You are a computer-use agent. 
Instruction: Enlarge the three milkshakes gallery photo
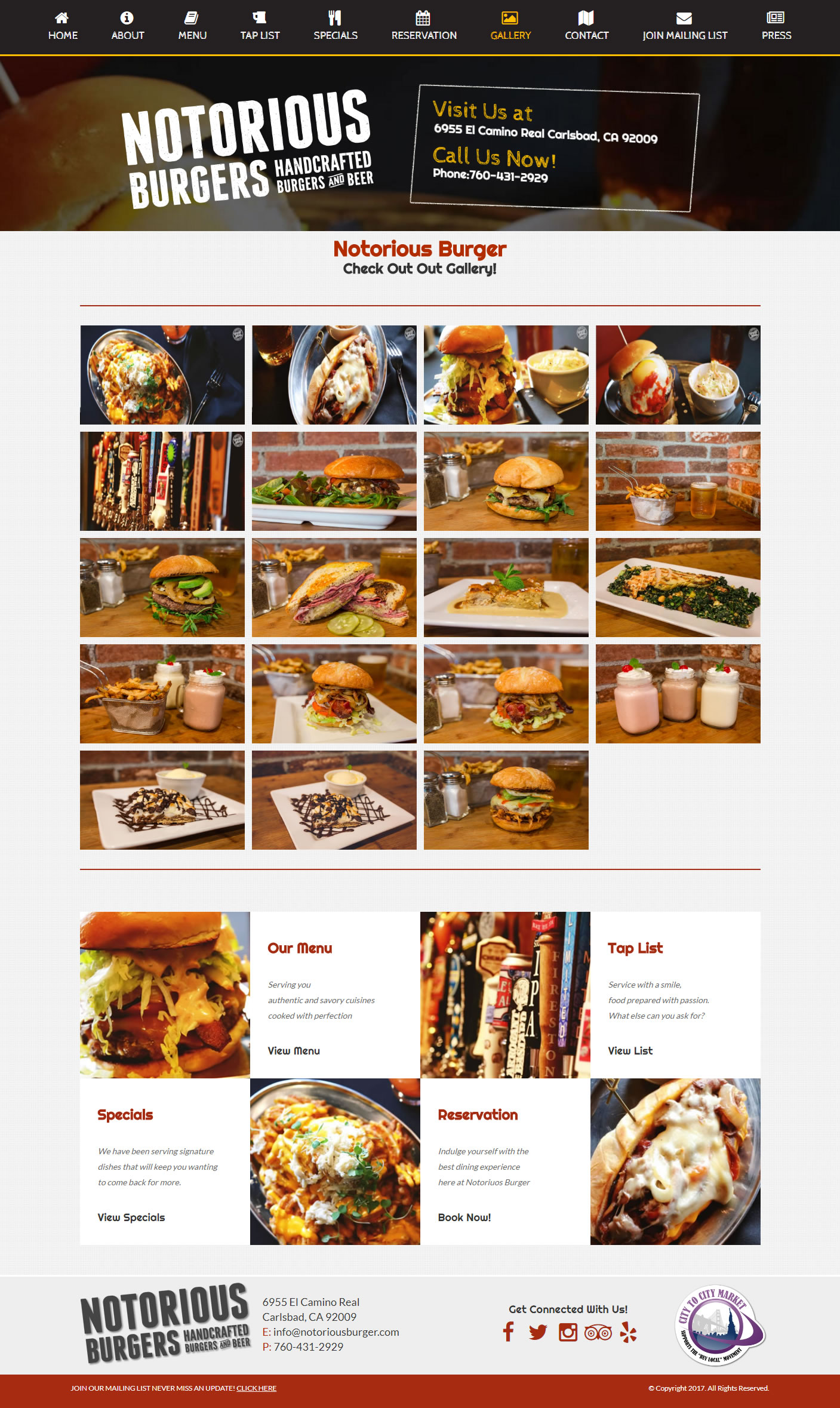point(678,694)
